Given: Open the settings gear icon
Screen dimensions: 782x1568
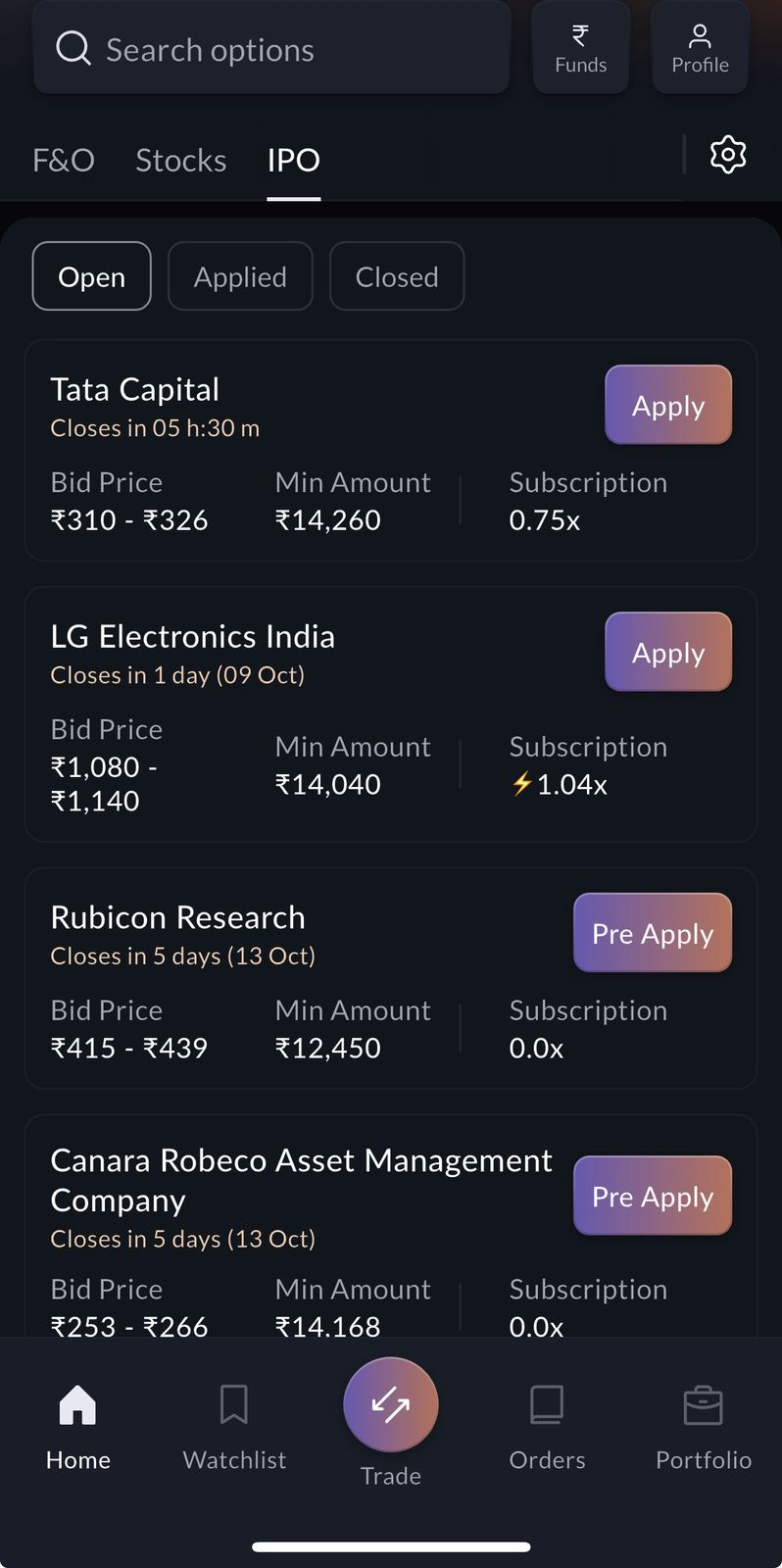Looking at the screenshot, I should 728,155.
